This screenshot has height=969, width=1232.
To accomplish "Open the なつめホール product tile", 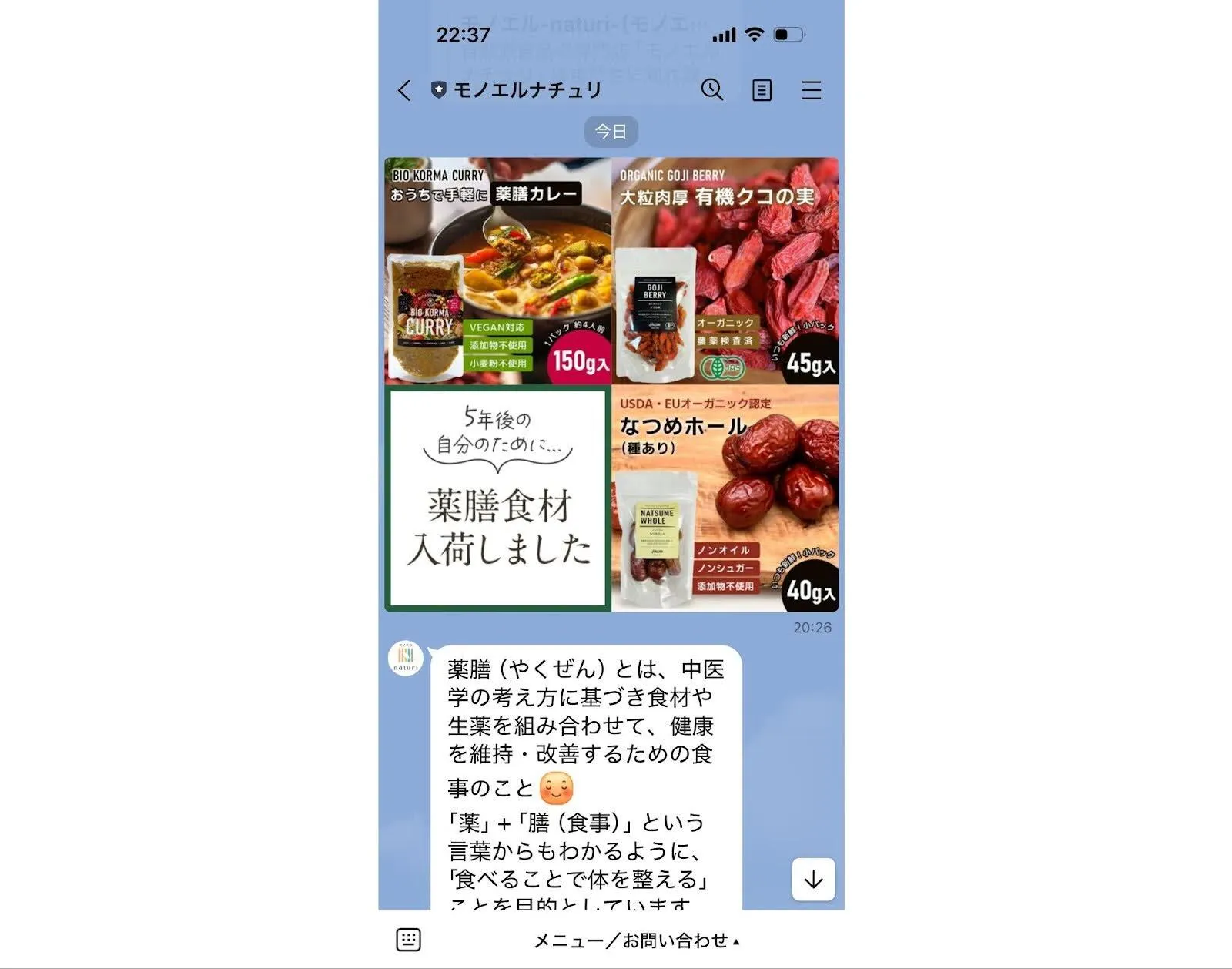I will 725,498.
